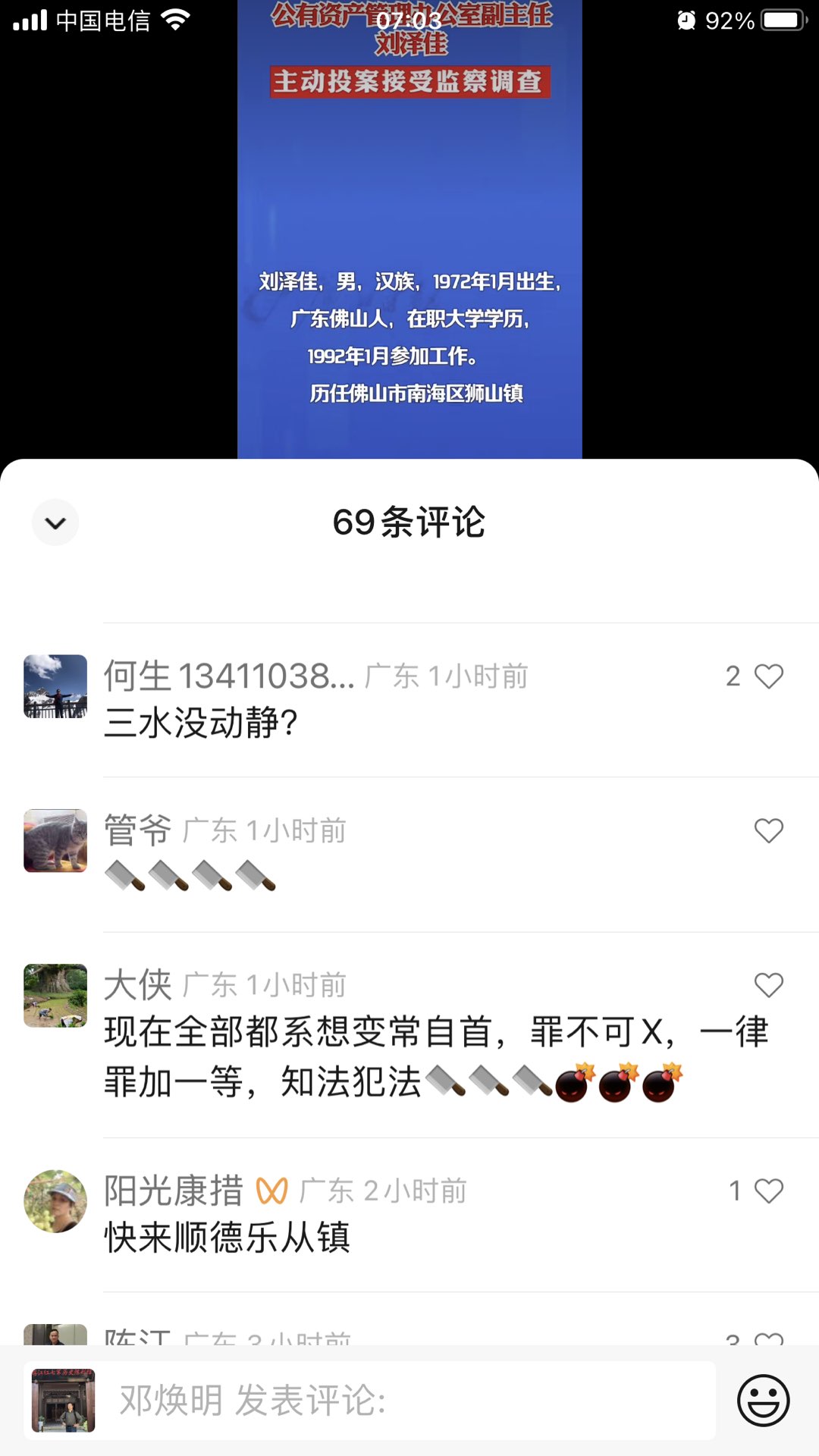
Task: Like 大侠's comment
Action: click(768, 985)
